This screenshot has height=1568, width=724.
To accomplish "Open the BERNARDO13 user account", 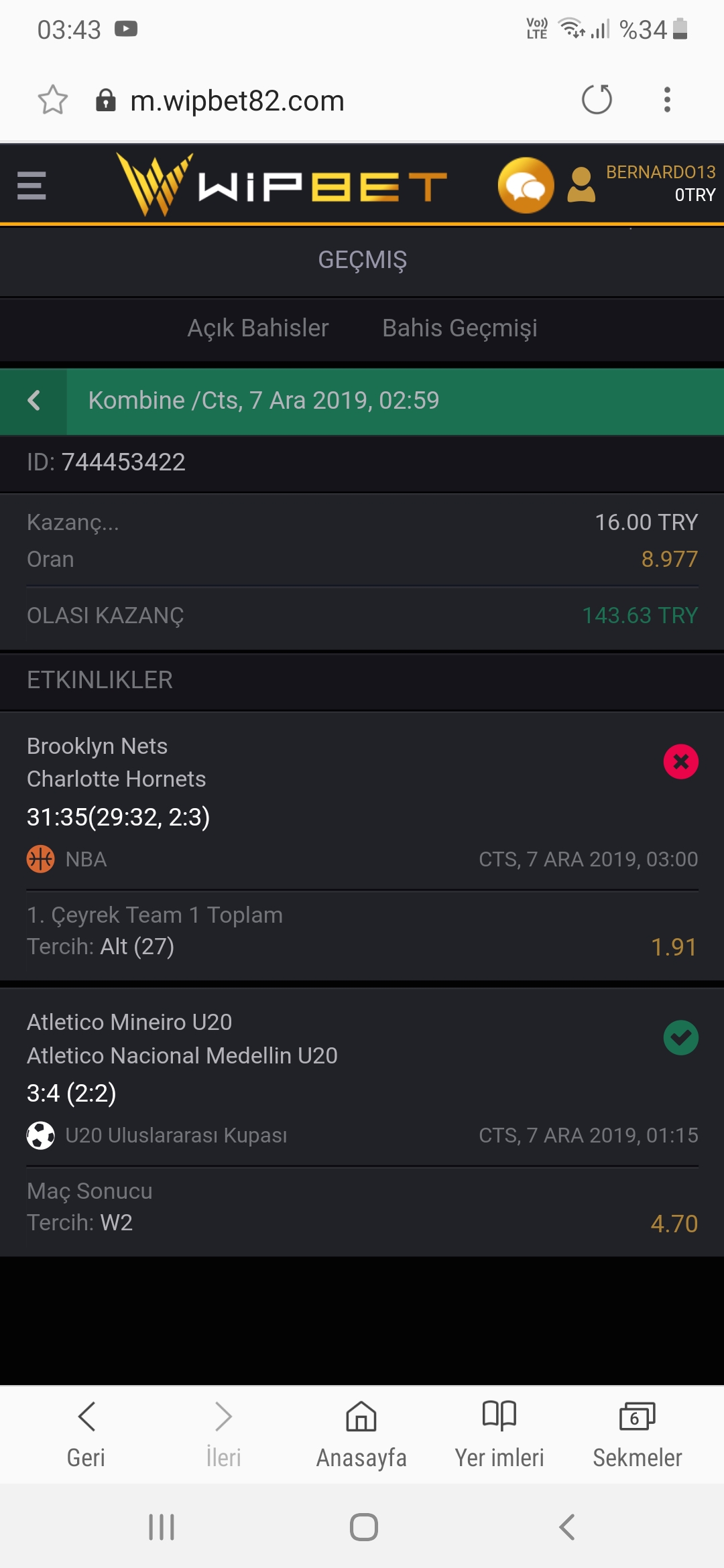I will [x=642, y=184].
